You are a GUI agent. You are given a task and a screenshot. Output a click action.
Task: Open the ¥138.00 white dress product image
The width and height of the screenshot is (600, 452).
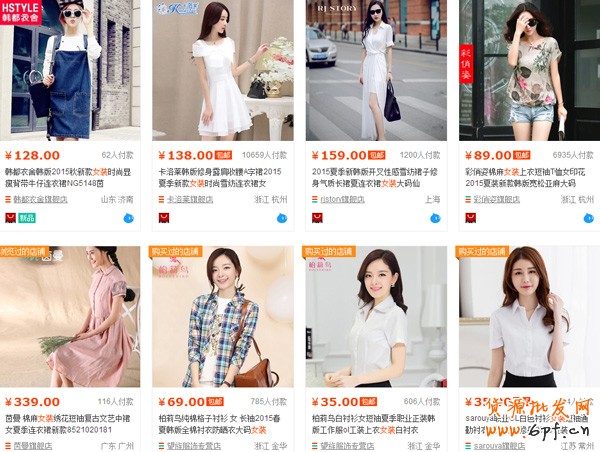[x=223, y=70]
